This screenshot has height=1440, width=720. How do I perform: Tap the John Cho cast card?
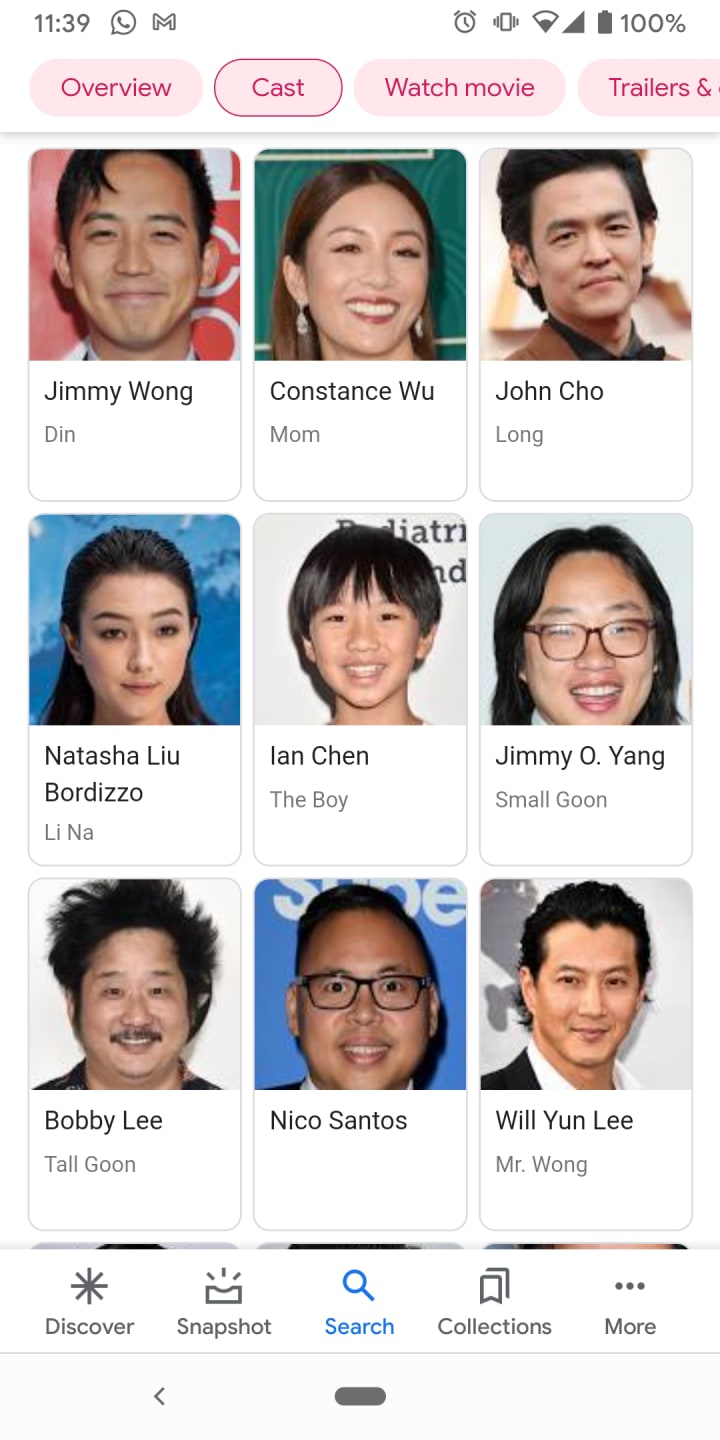point(586,324)
